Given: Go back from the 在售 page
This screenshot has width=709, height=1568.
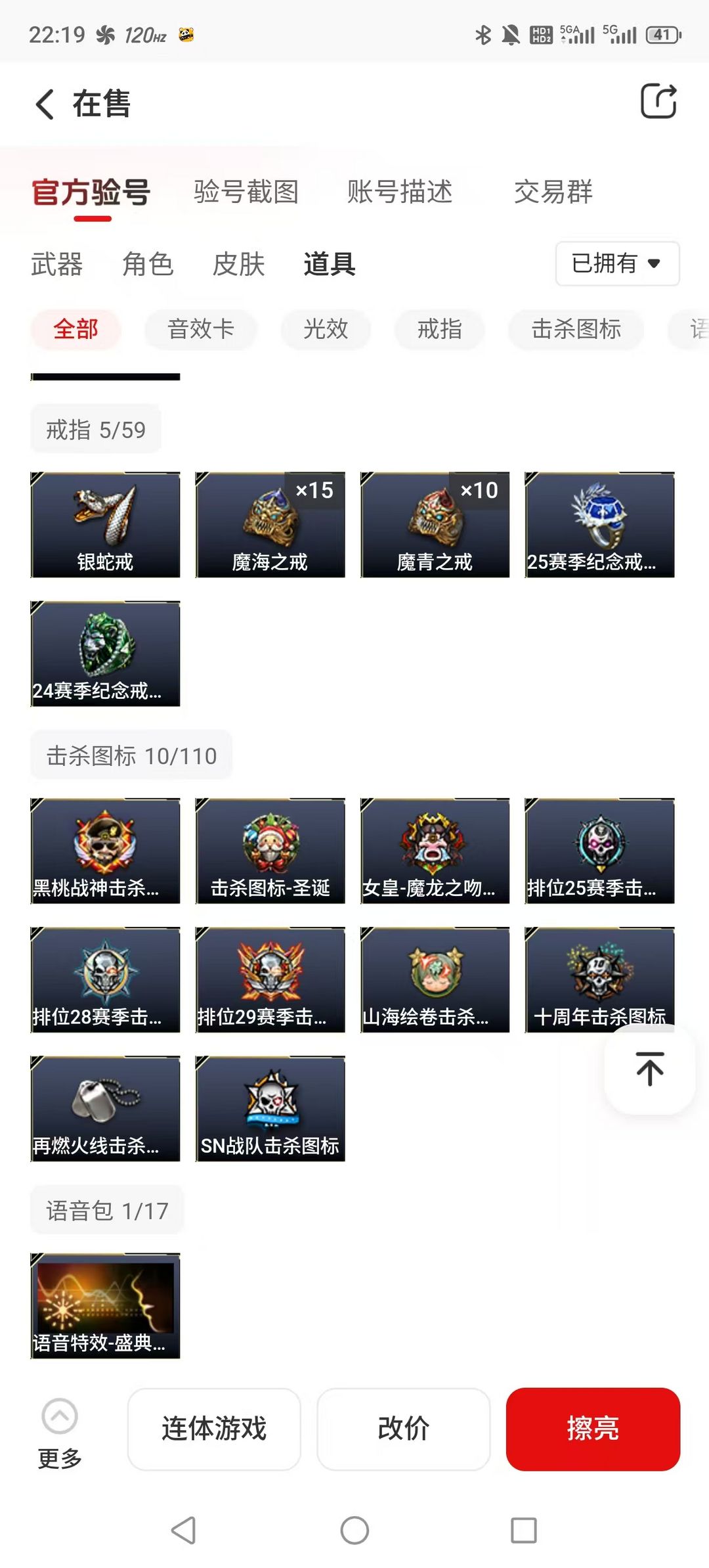Looking at the screenshot, I should click(45, 104).
